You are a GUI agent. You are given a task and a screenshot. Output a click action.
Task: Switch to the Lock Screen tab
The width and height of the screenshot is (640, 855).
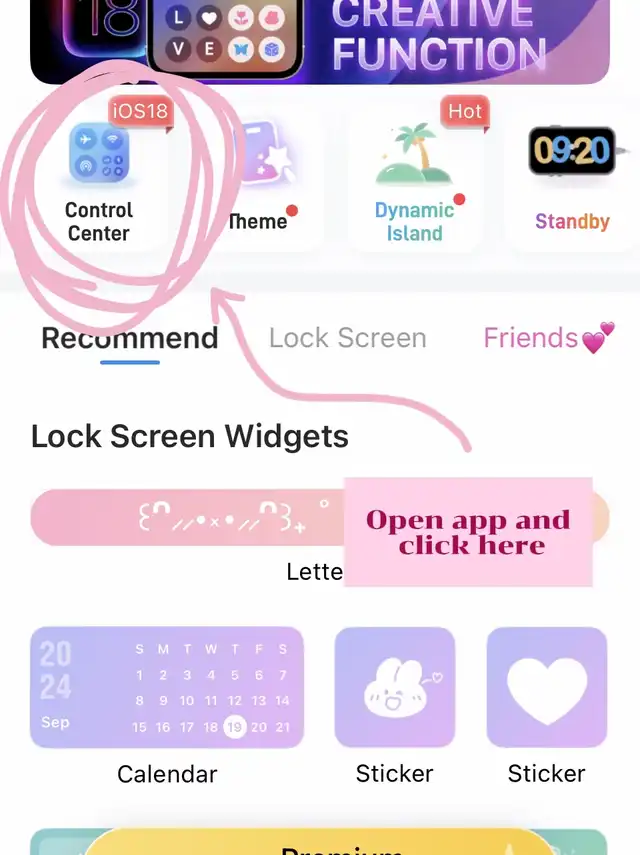click(x=347, y=338)
